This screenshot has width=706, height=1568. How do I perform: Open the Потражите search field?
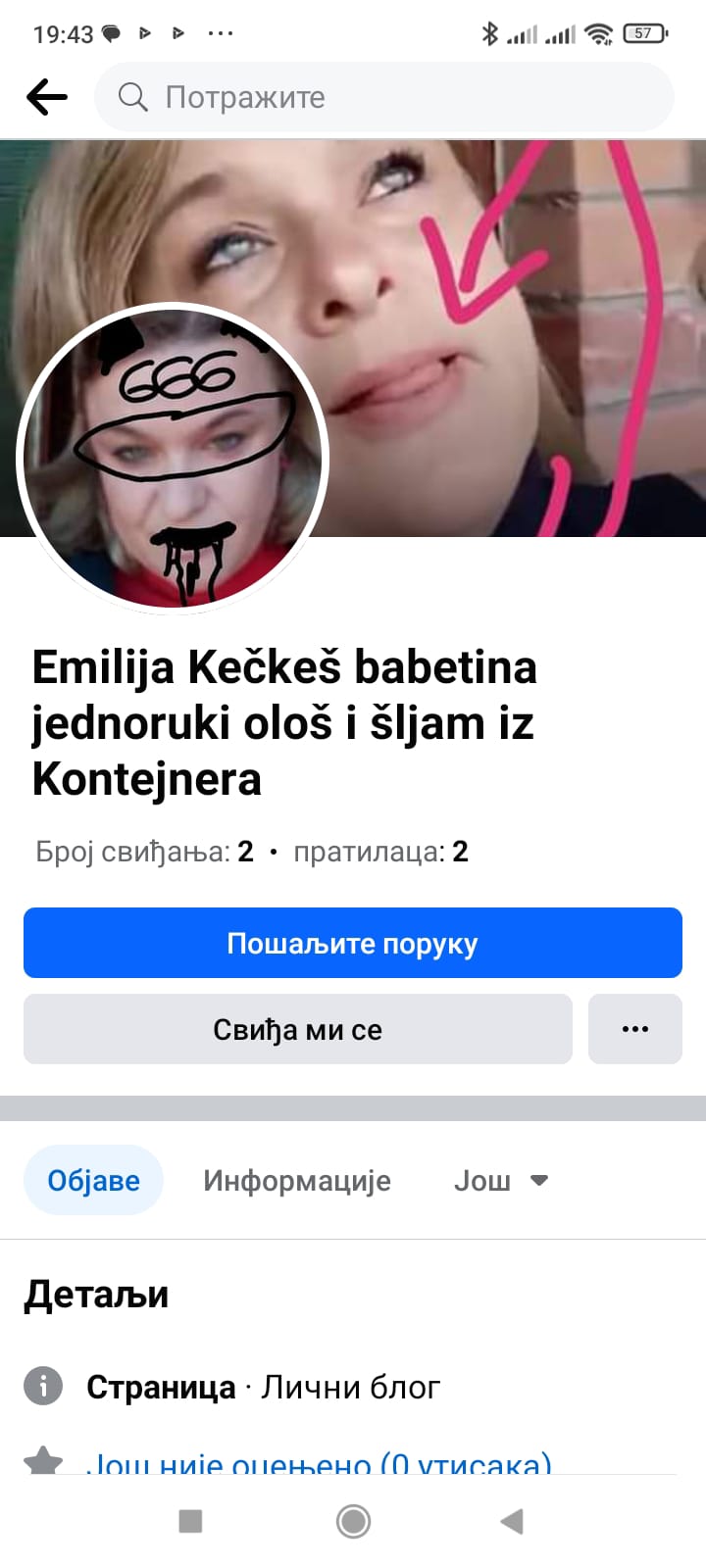point(384,97)
